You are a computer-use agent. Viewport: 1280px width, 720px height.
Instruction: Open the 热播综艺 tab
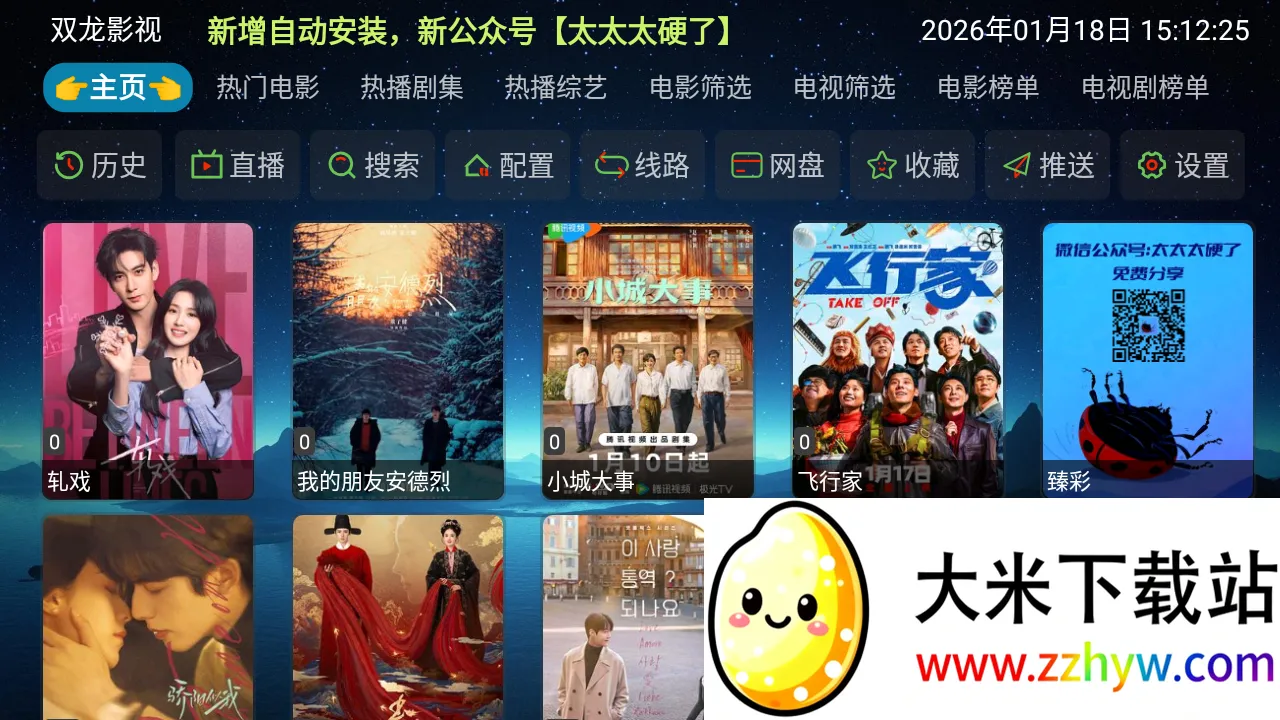coord(556,88)
